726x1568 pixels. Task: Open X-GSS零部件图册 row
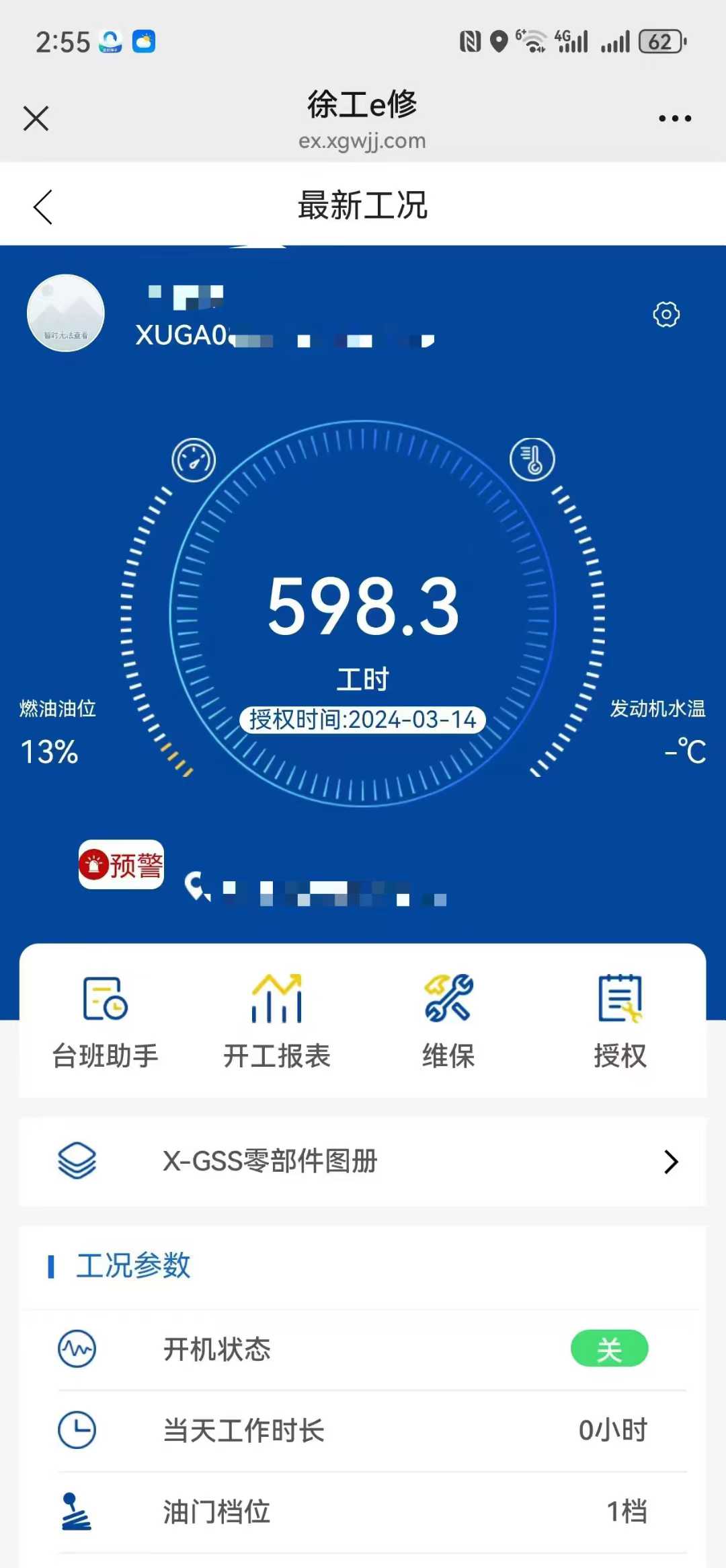pos(363,1161)
